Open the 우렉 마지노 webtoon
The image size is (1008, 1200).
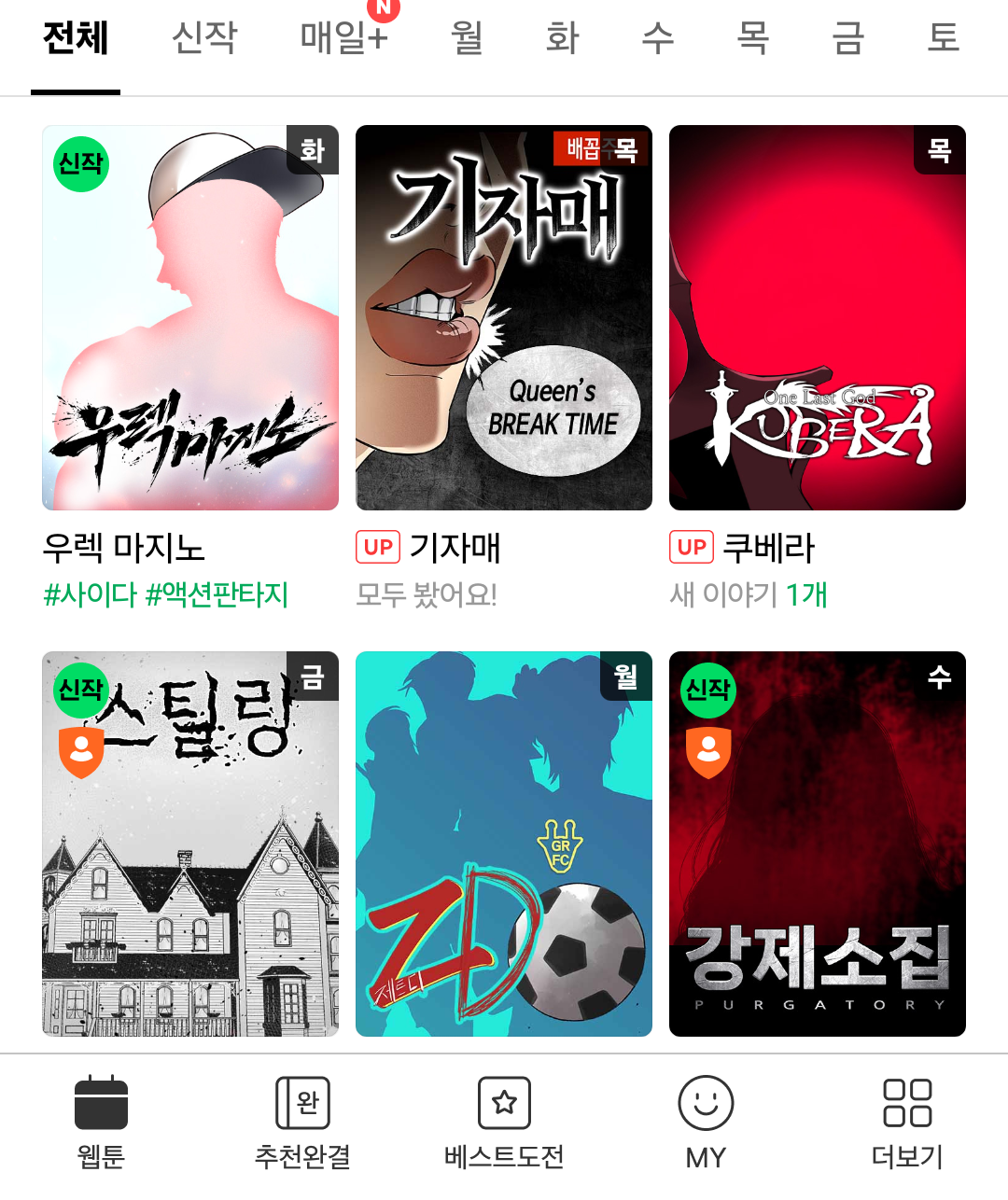(190, 318)
